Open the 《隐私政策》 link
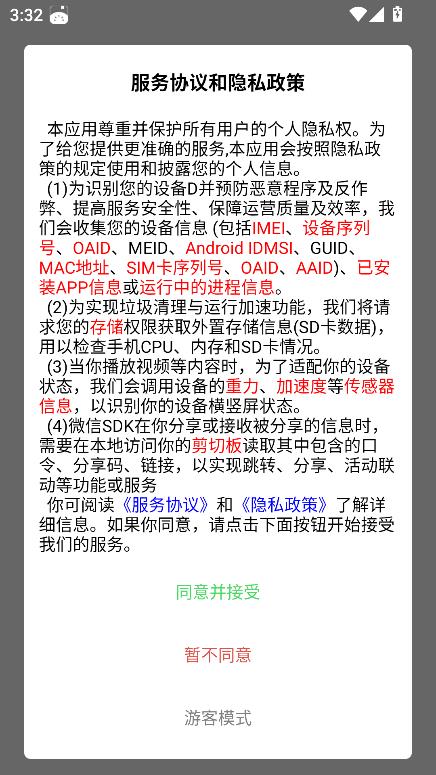The width and height of the screenshot is (436, 775). click(x=284, y=505)
